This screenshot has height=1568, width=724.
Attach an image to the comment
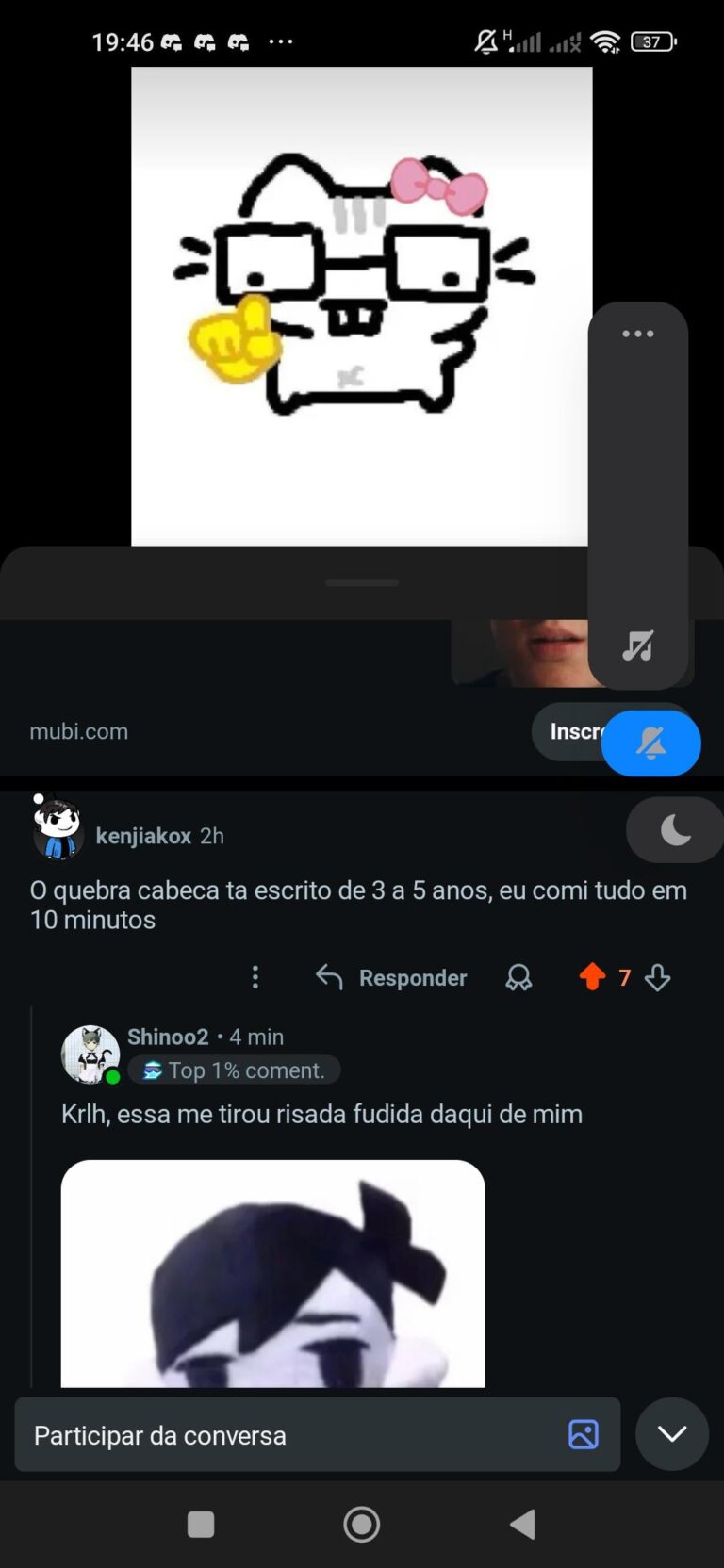[x=584, y=1434]
